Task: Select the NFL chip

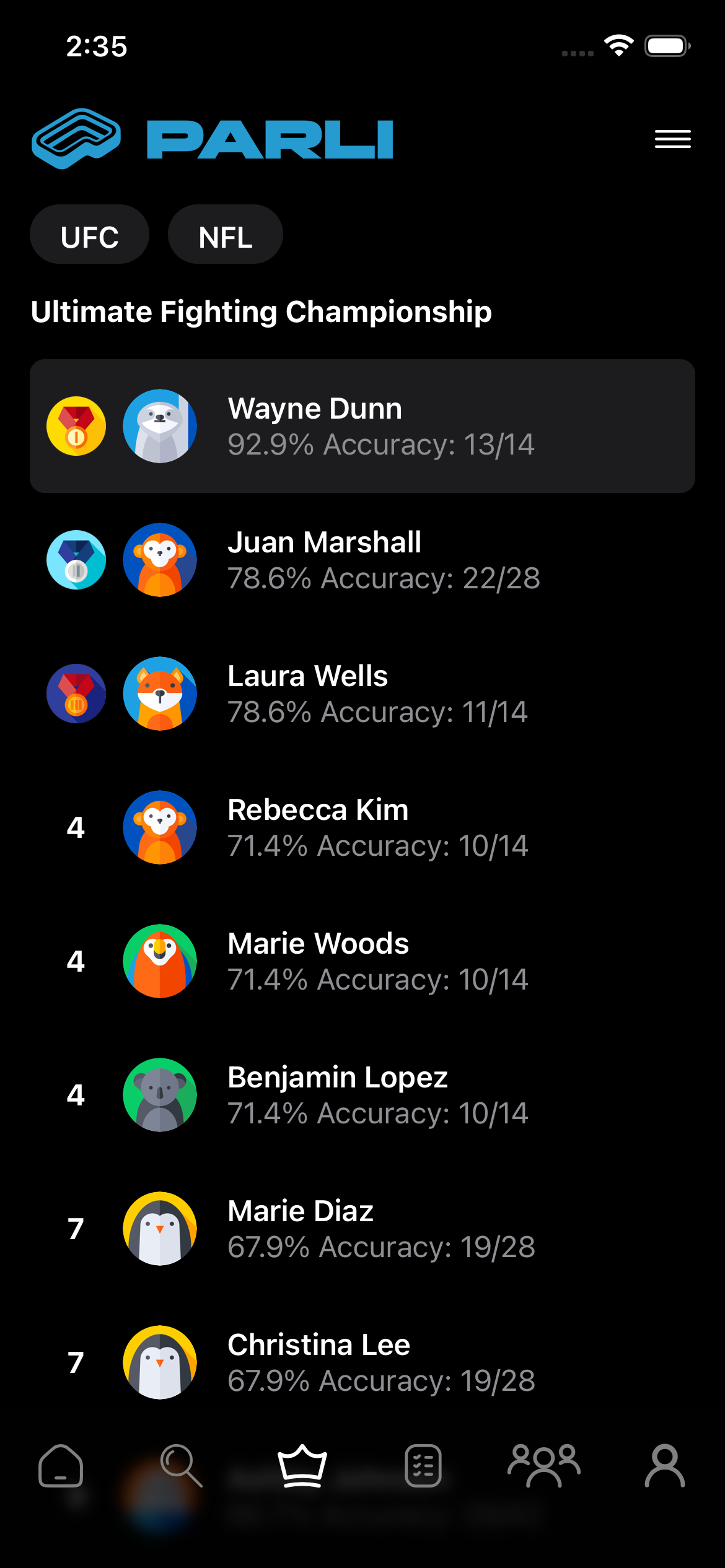Action: tap(225, 235)
